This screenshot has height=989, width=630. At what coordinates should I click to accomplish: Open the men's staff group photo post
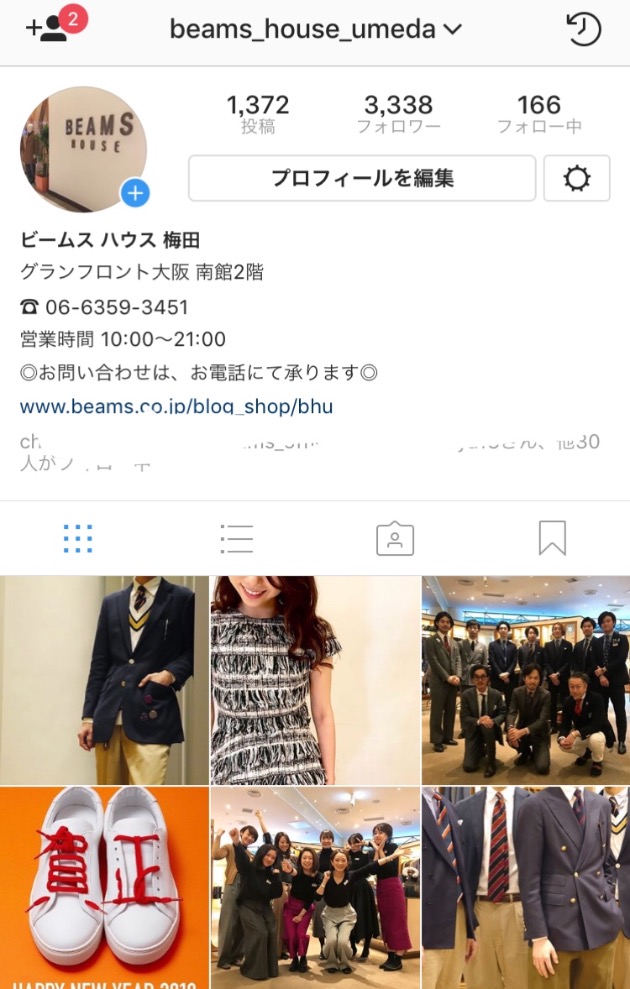click(x=526, y=680)
